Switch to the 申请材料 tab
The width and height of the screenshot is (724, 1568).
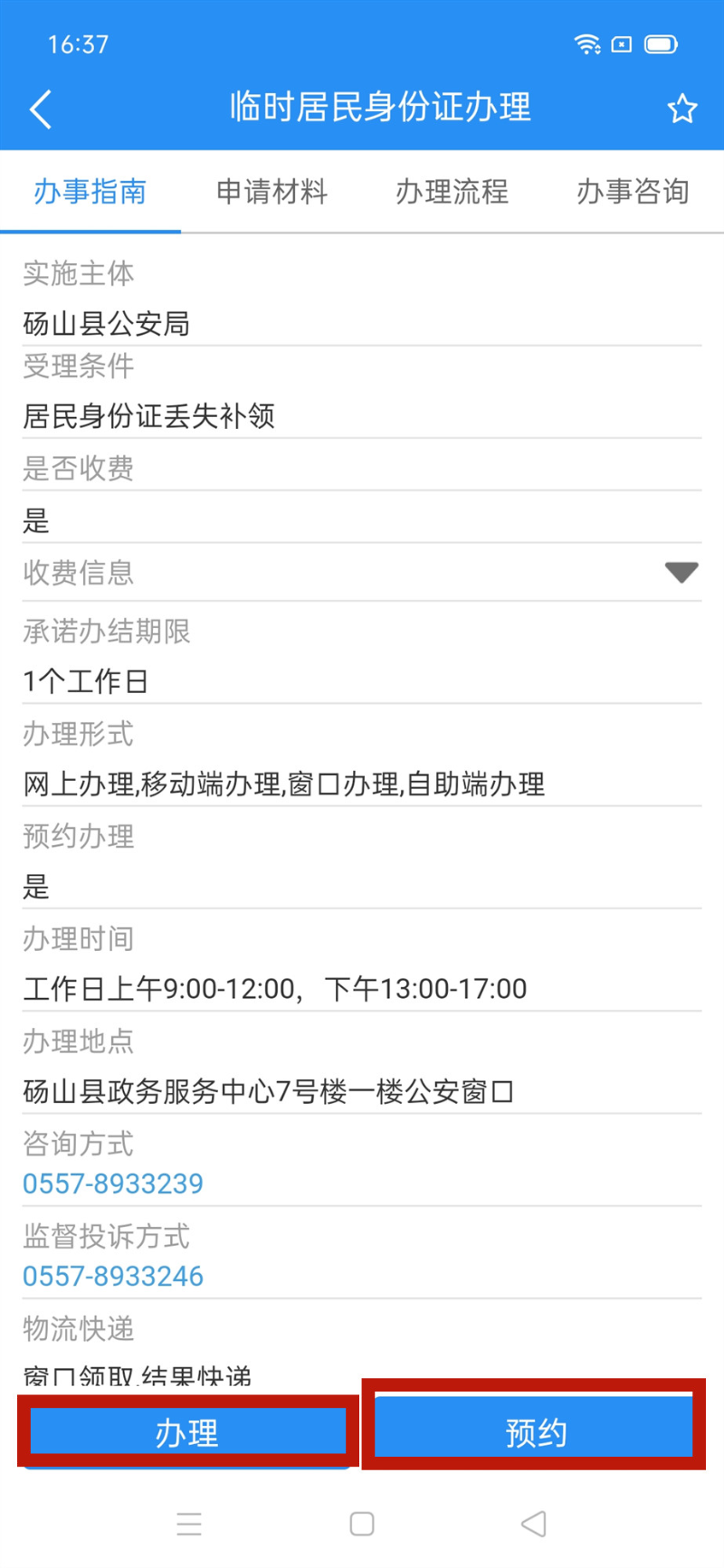(x=271, y=192)
